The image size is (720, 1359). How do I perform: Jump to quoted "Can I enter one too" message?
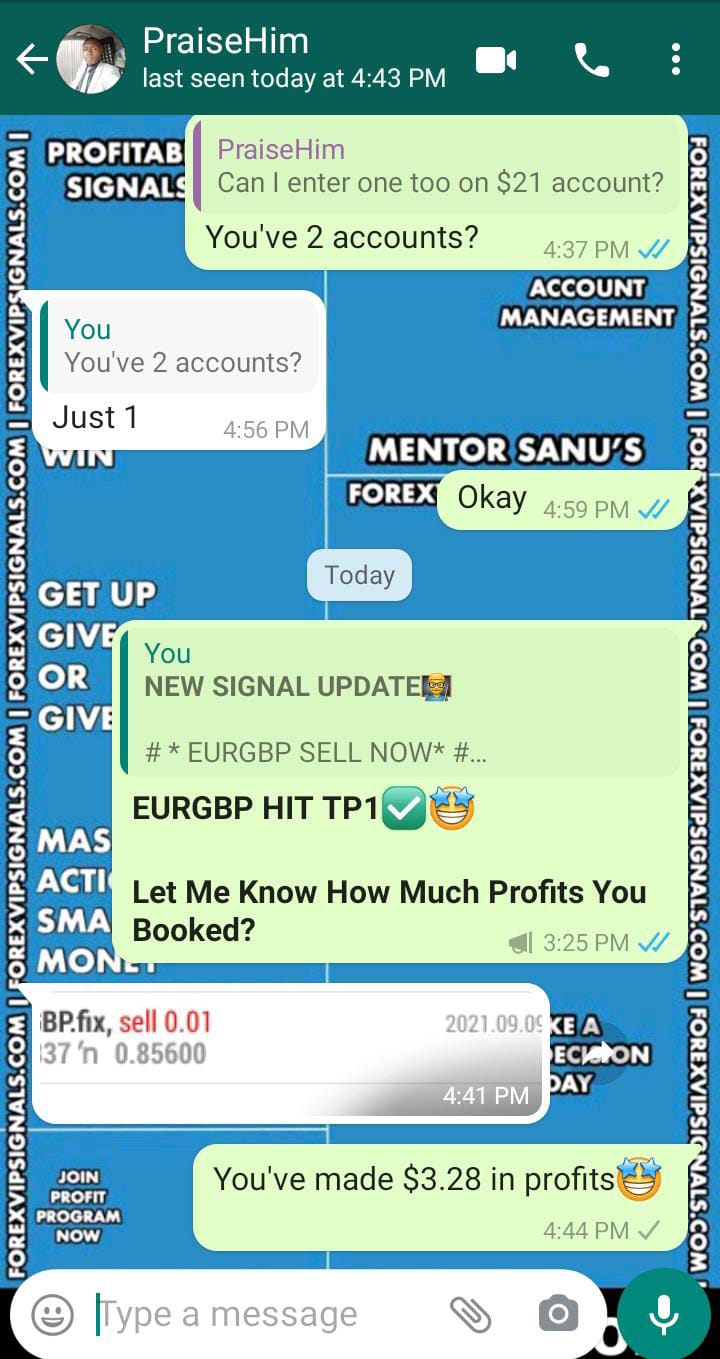pyautogui.click(x=438, y=166)
